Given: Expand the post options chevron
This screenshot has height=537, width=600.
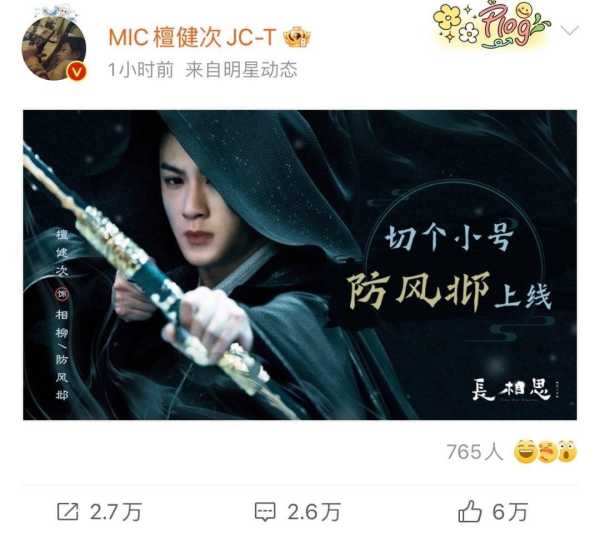Looking at the screenshot, I should coord(571,30).
